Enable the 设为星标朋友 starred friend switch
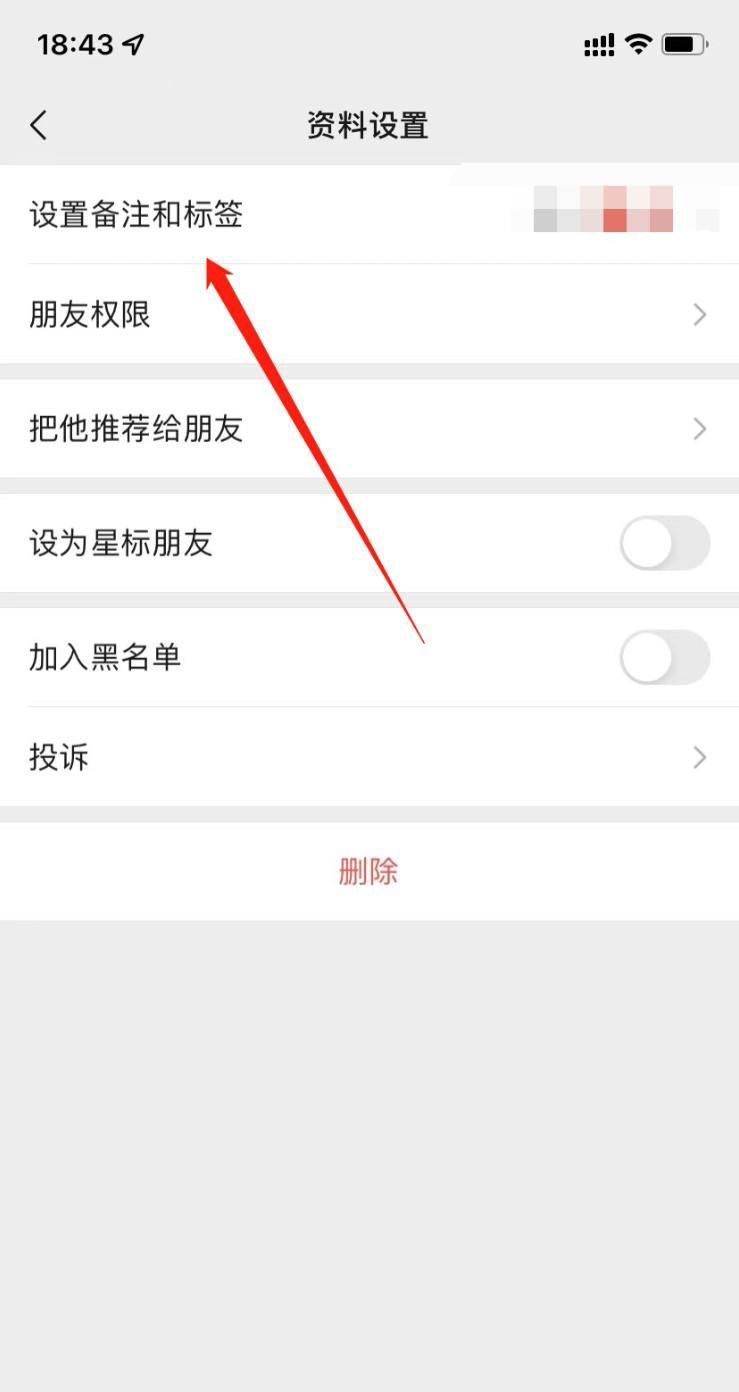Image resolution: width=739 pixels, height=1392 pixels. (664, 543)
